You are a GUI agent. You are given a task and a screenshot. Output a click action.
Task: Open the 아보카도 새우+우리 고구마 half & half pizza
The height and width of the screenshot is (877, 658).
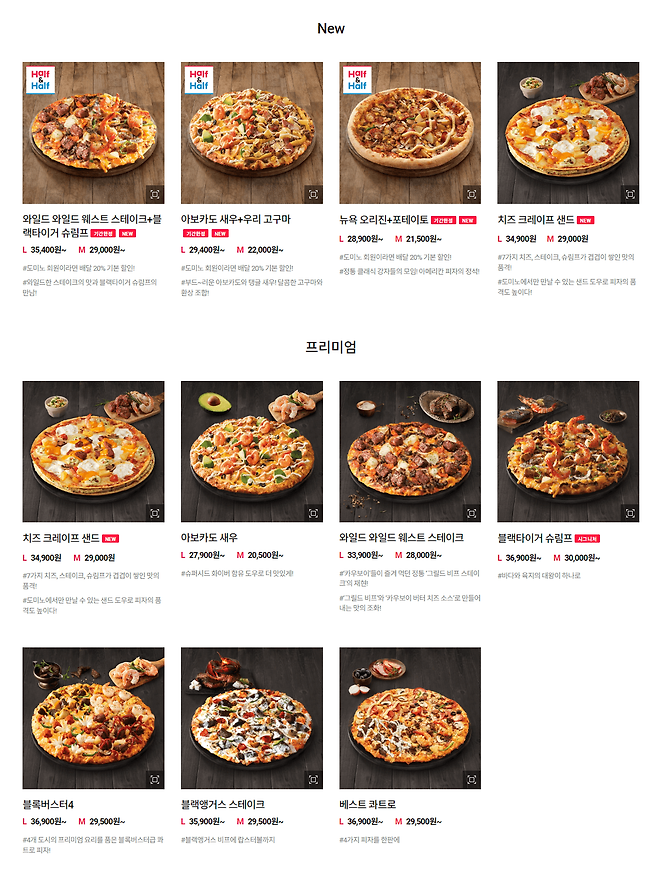(x=251, y=128)
